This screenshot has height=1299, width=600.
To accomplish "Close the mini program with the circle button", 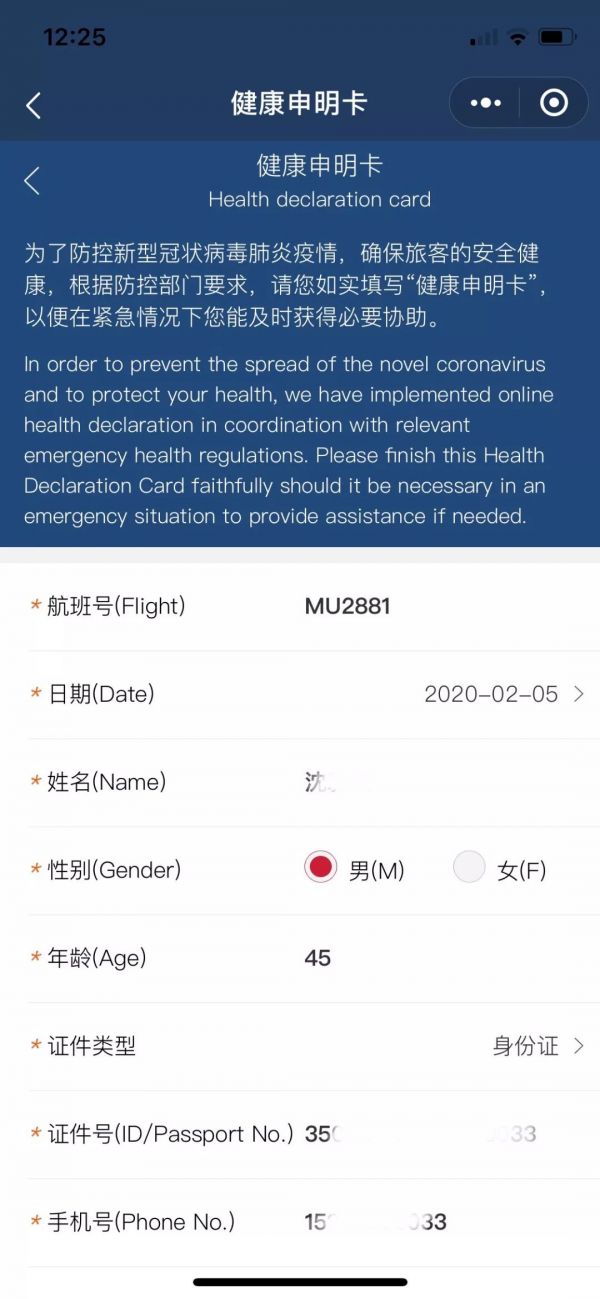I will pos(553,103).
